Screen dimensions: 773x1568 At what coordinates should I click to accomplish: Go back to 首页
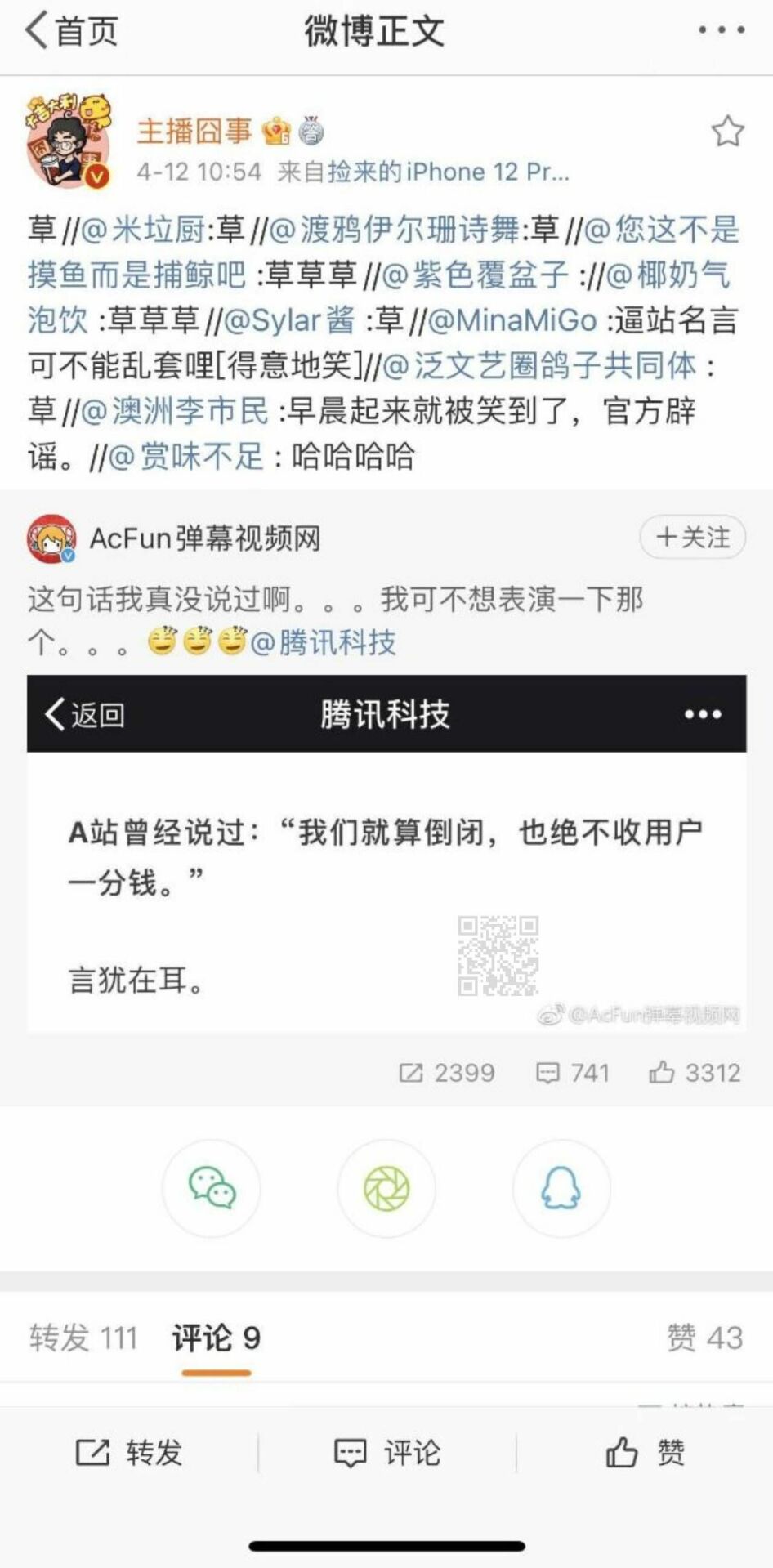(x=72, y=31)
